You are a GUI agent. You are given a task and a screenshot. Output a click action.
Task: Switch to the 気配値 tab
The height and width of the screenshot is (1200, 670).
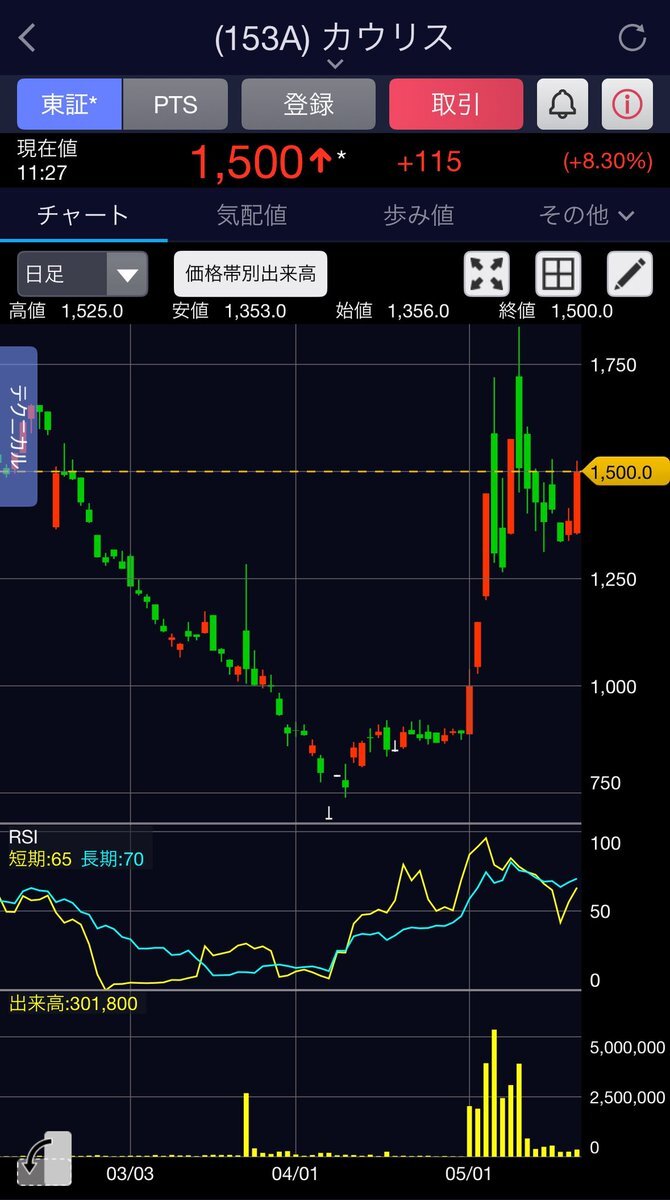[251, 215]
